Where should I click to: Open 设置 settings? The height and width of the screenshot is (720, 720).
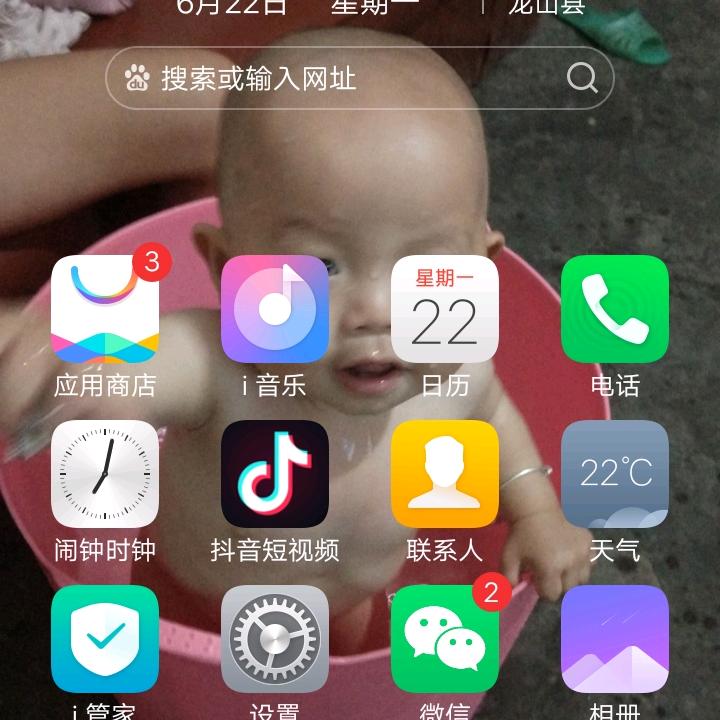[x=275, y=640]
